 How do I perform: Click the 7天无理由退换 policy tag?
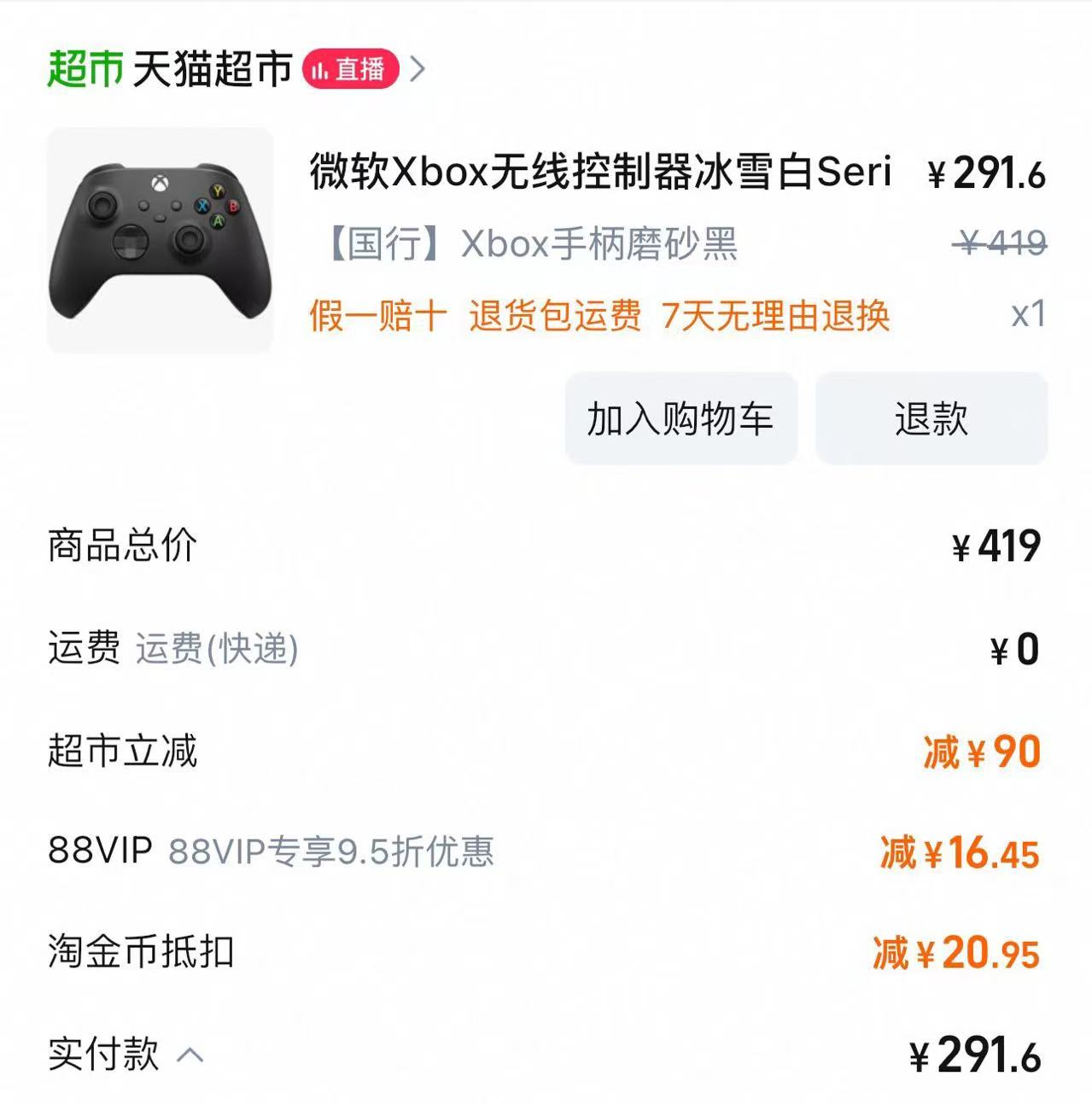(779, 316)
